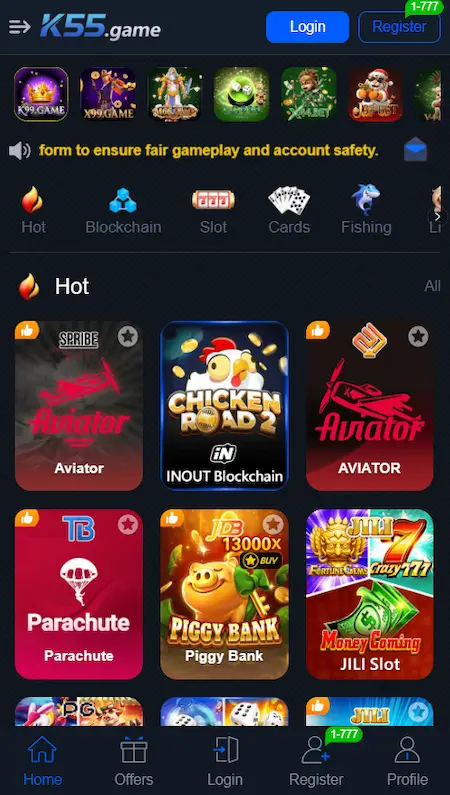Open the side menu button
450x795 pixels.
[x=20, y=26]
